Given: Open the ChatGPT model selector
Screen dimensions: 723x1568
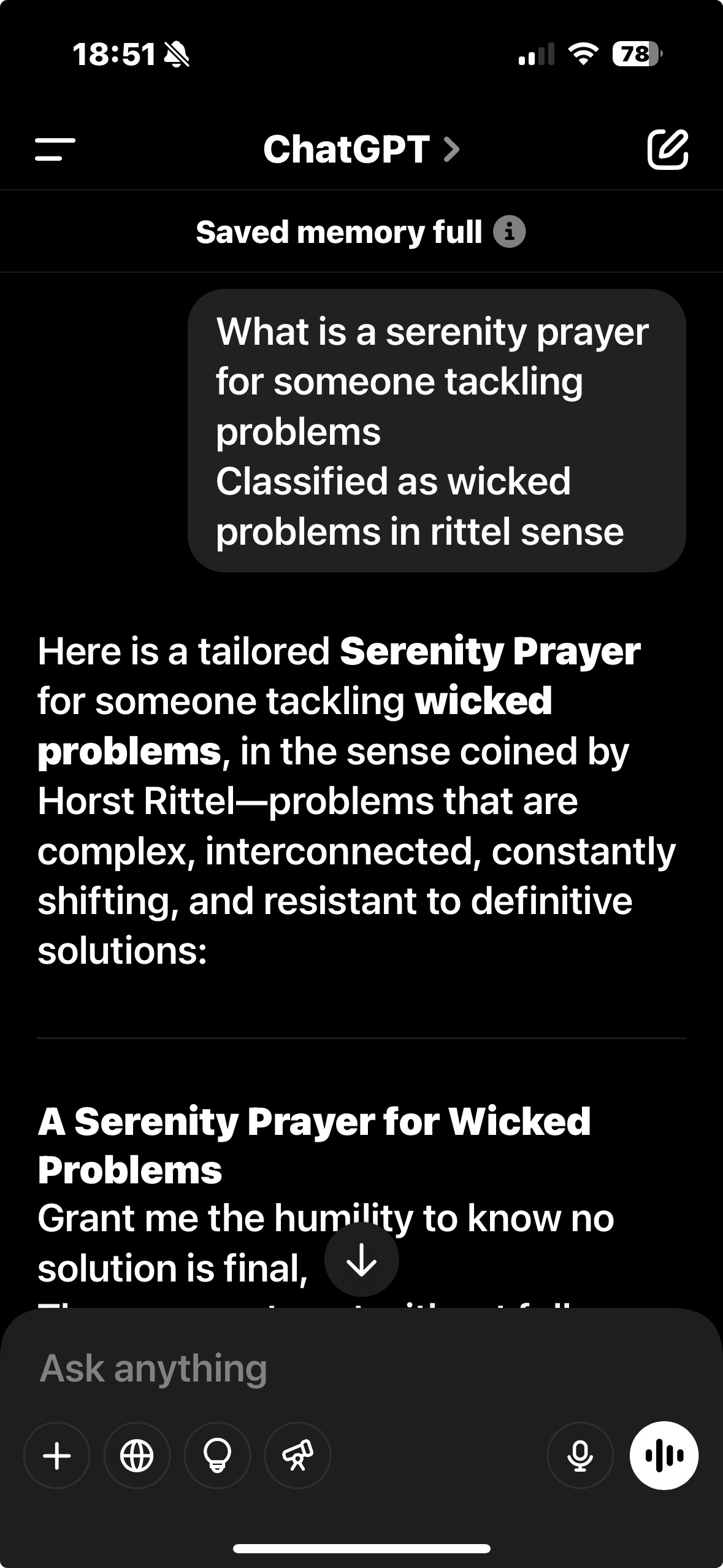Looking at the screenshot, I should point(361,149).
